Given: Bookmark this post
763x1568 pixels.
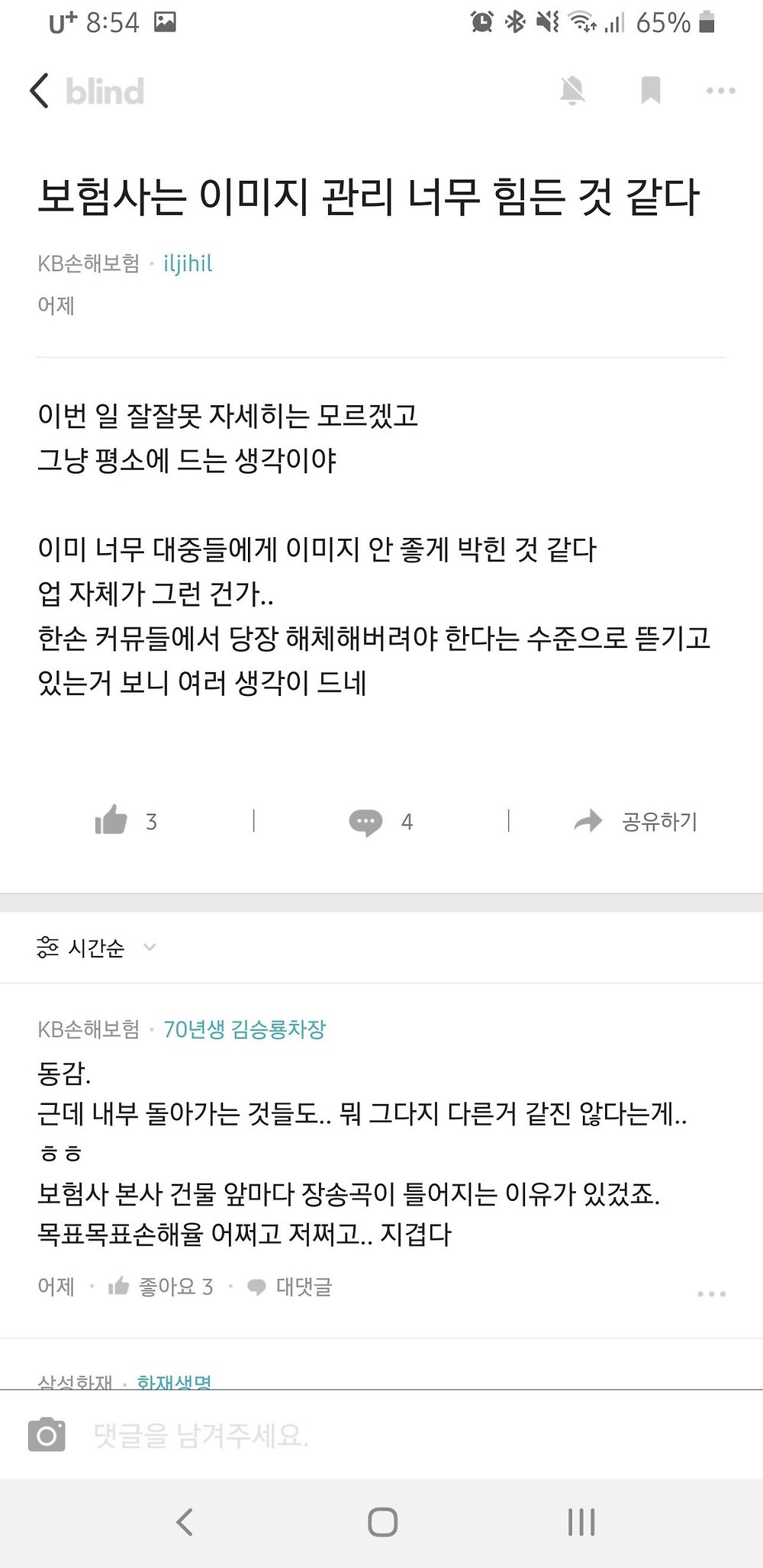Looking at the screenshot, I should pos(650,91).
